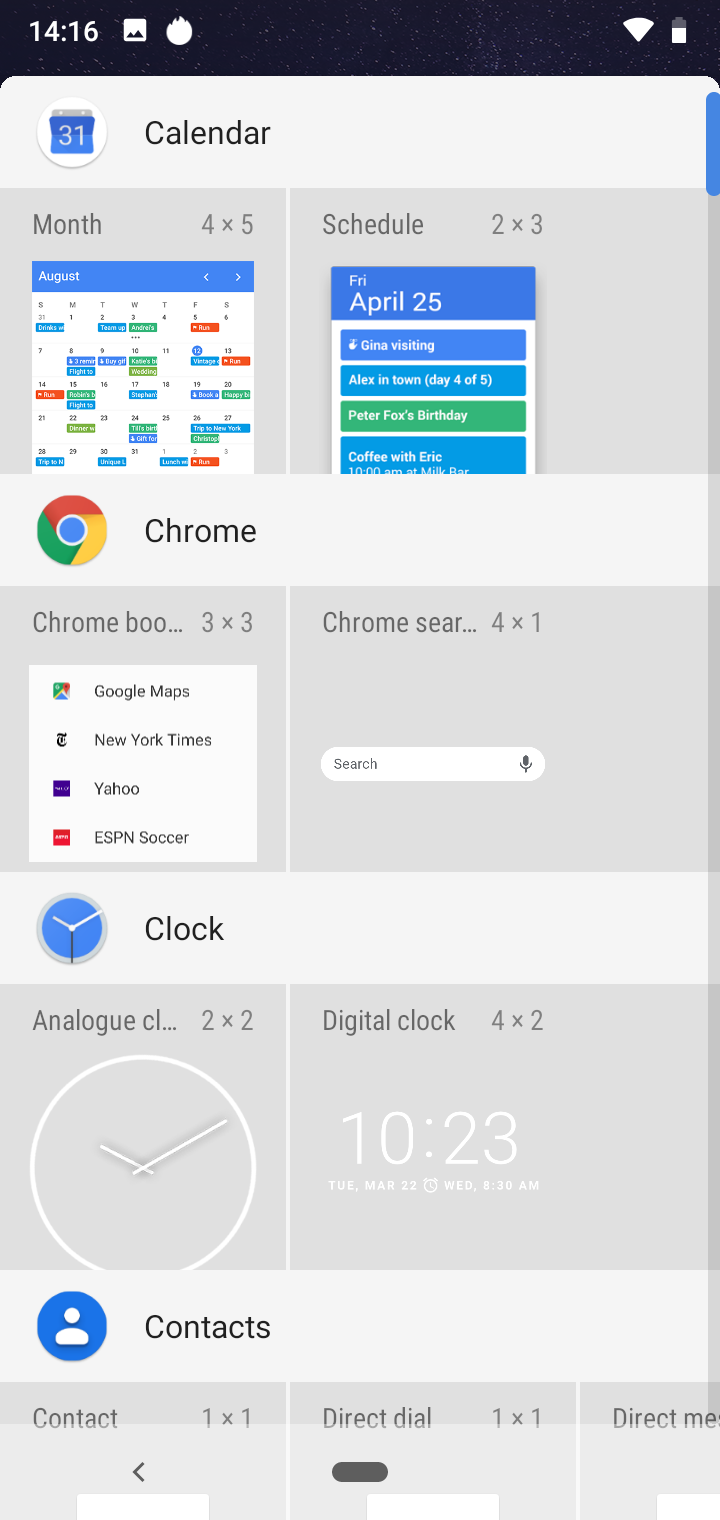720x1520 pixels.
Task: Pick the Analogue clock 2 × 2 widget
Action: coord(143,1127)
